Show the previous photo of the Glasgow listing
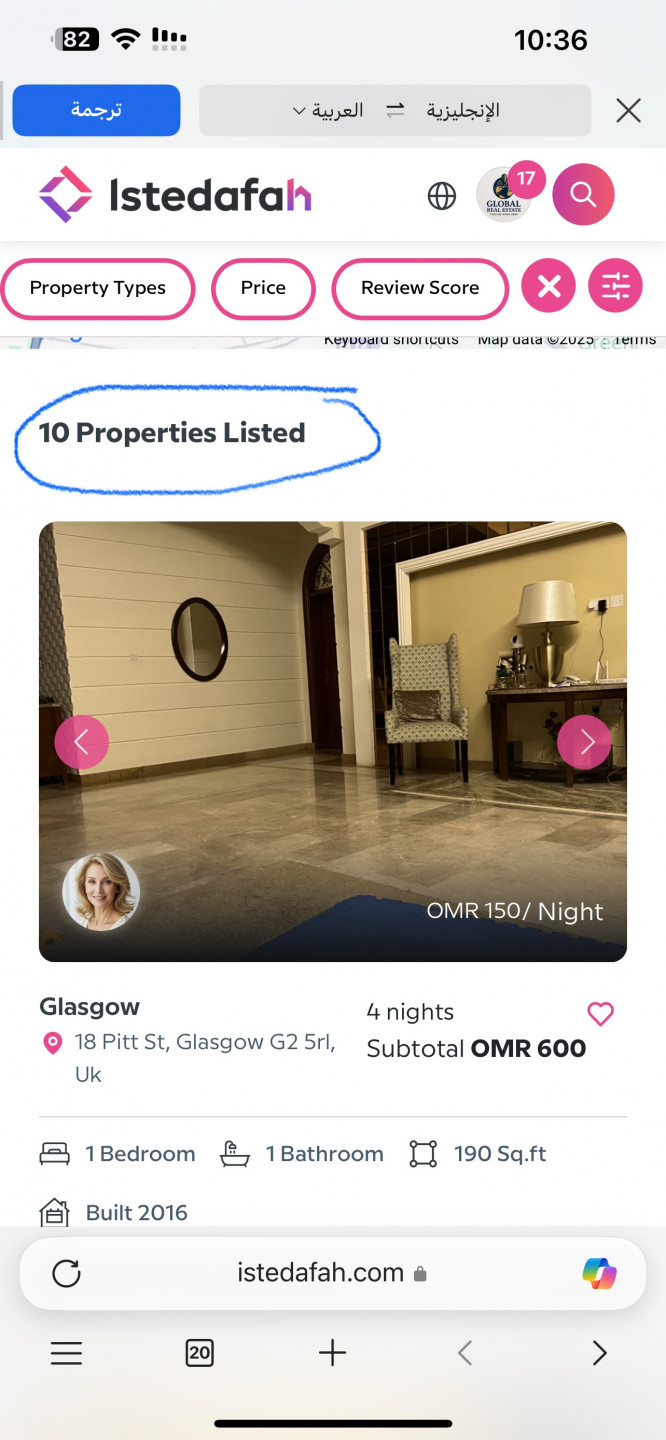The width and height of the screenshot is (666, 1440). click(x=82, y=742)
